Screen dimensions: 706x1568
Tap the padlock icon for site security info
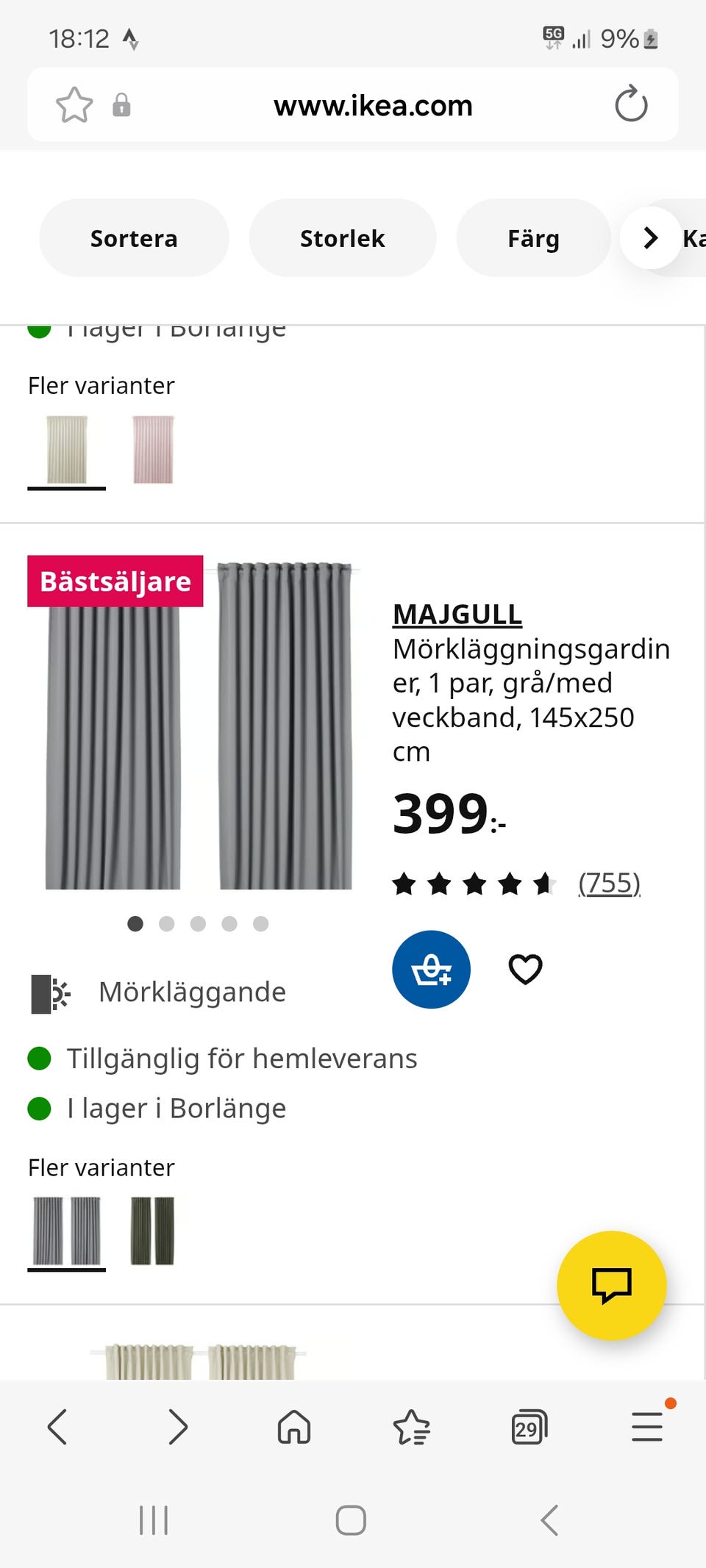tap(122, 105)
